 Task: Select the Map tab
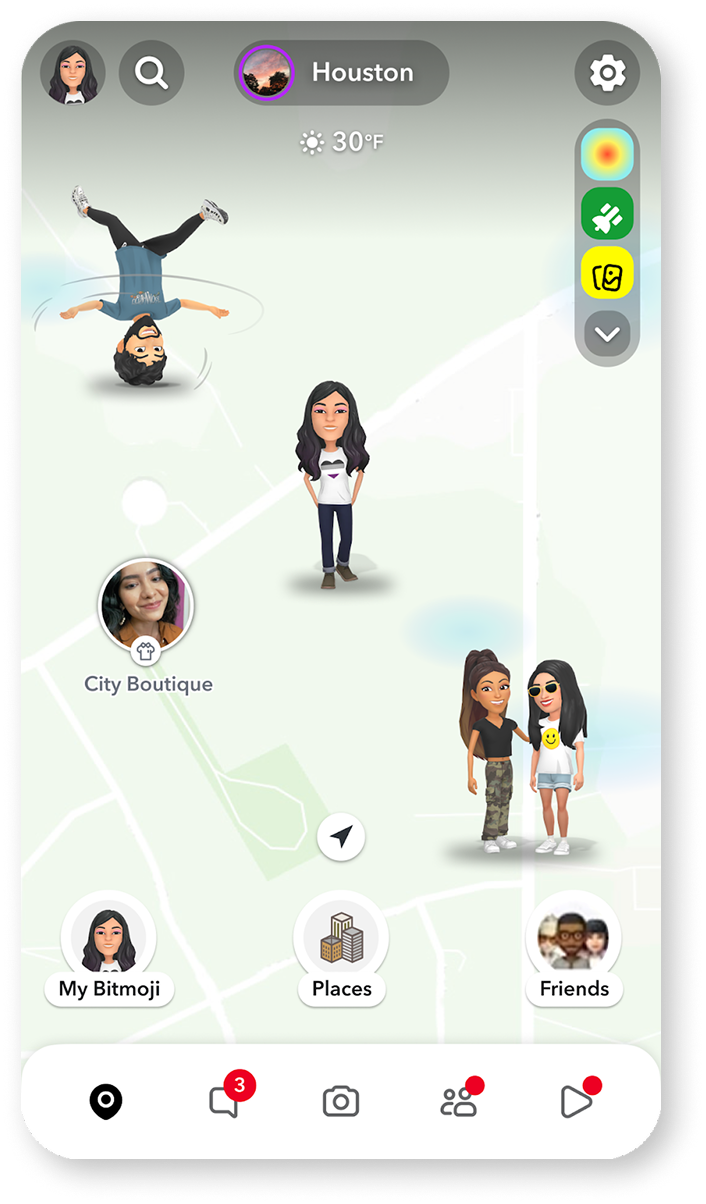105,1102
